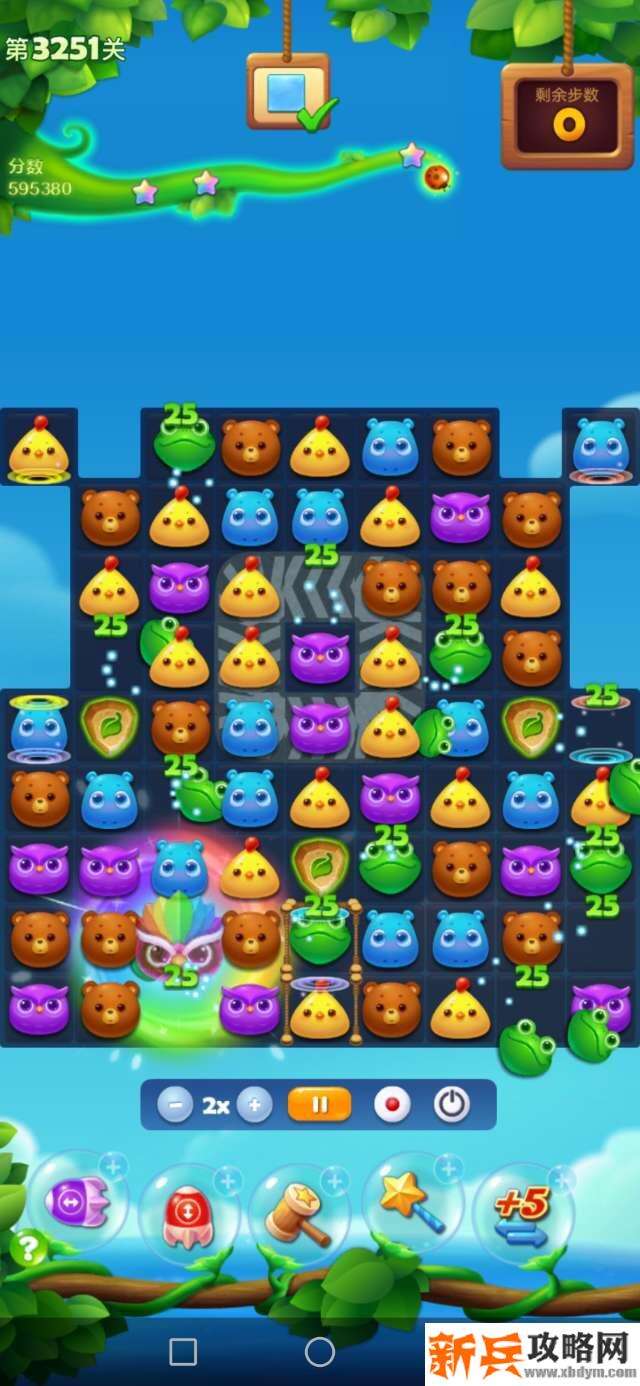This screenshot has height=1386, width=640.
Task: Tap the red record button
Action: click(x=392, y=1105)
